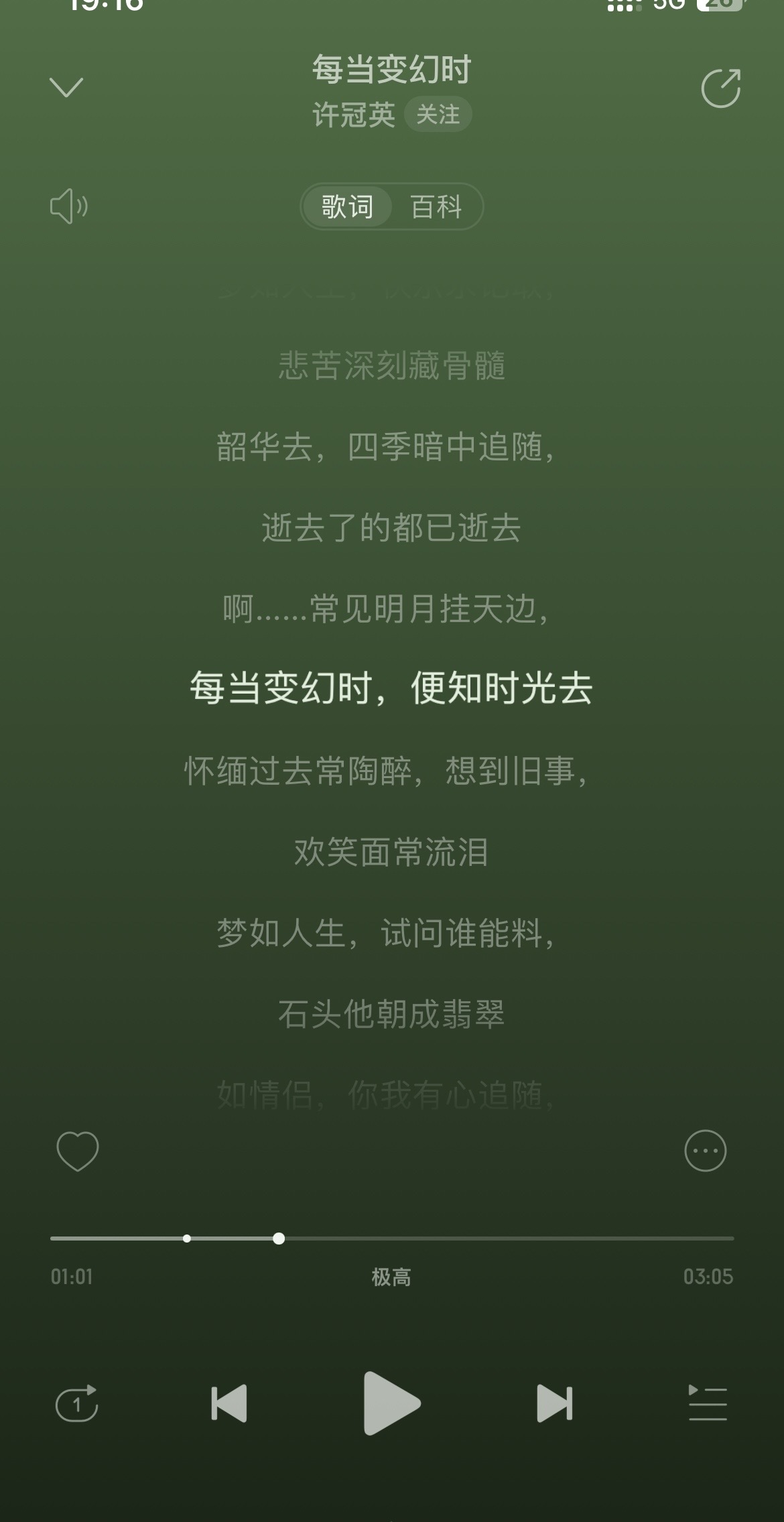The height and width of the screenshot is (1522, 784).
Task: Skip to the previous track
Action: pyautogui.click(x=229, y=1403)
